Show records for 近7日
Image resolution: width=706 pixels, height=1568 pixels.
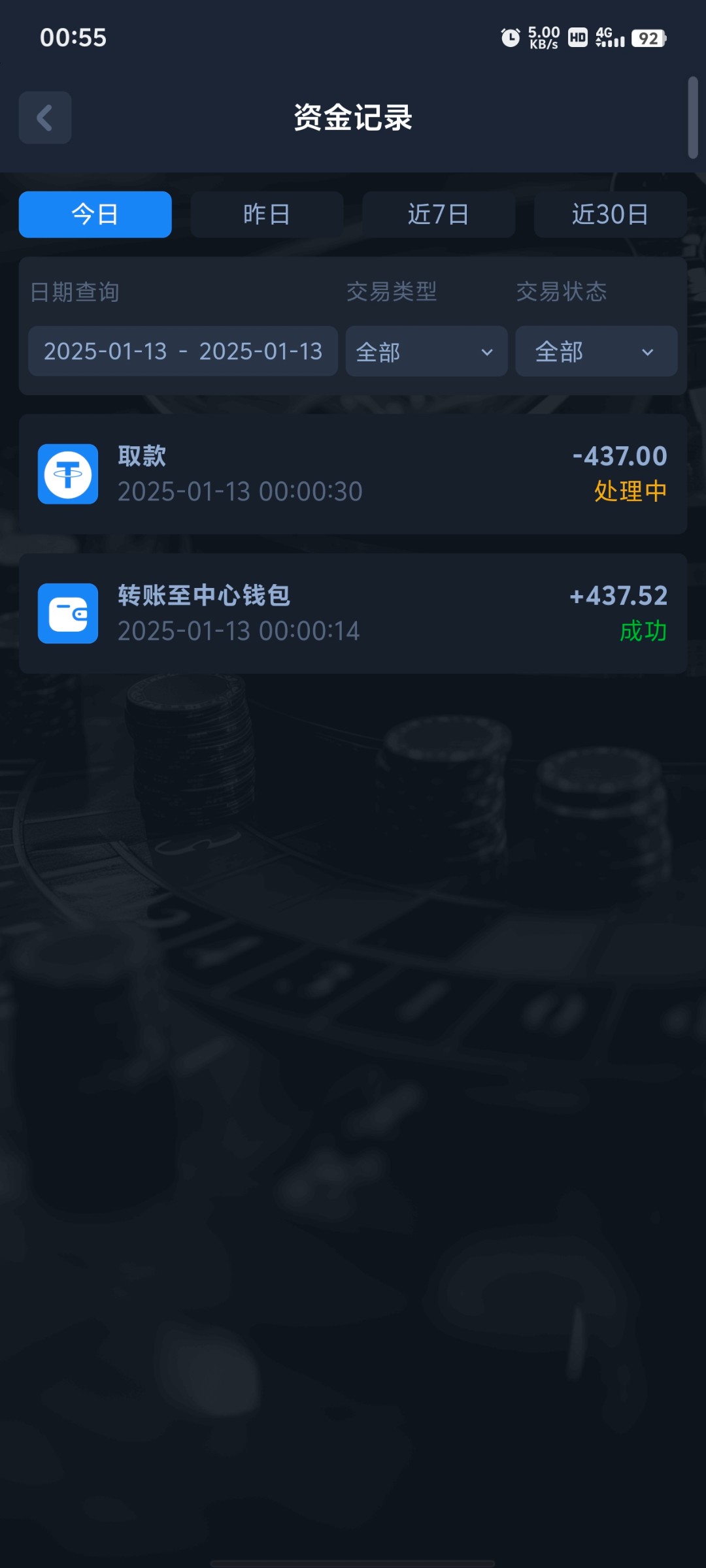[x=439, y=214]
